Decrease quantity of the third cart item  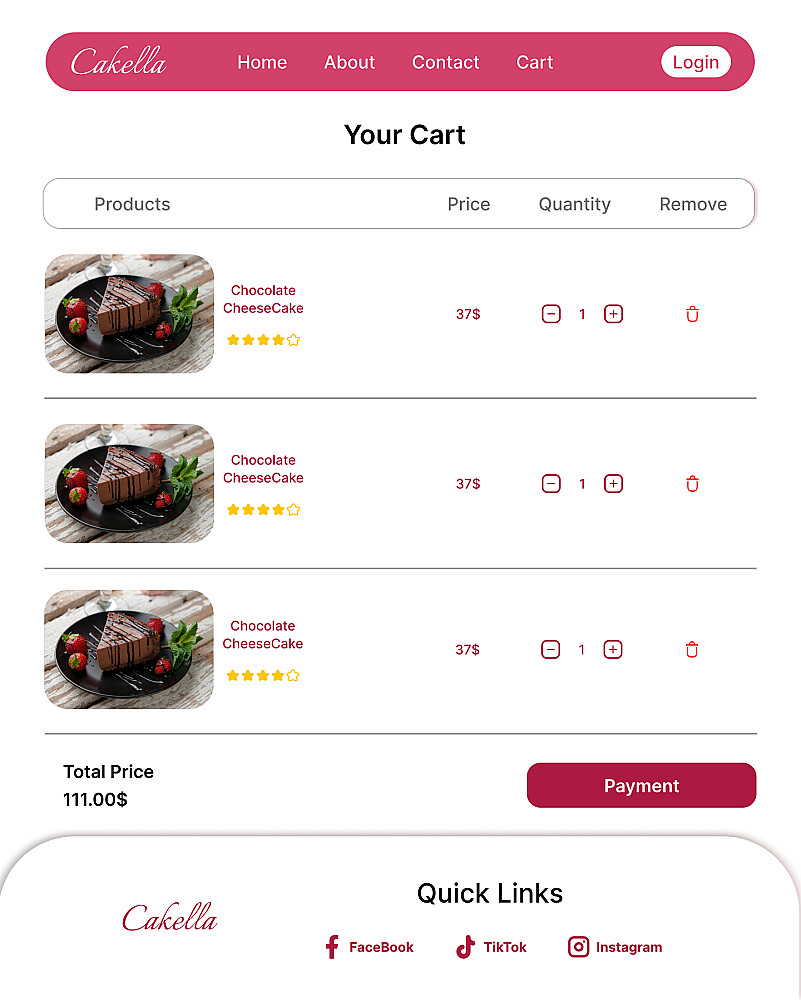pos(551,650)
